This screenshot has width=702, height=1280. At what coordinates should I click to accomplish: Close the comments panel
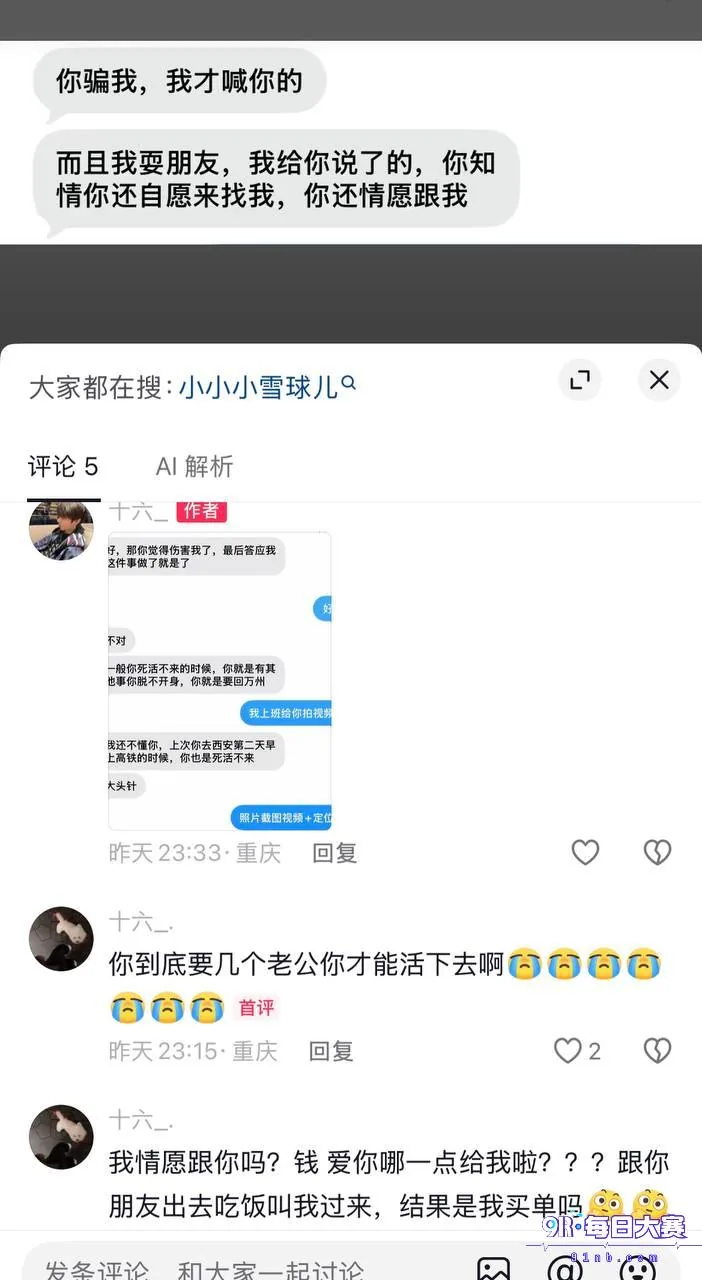(659, 380)
